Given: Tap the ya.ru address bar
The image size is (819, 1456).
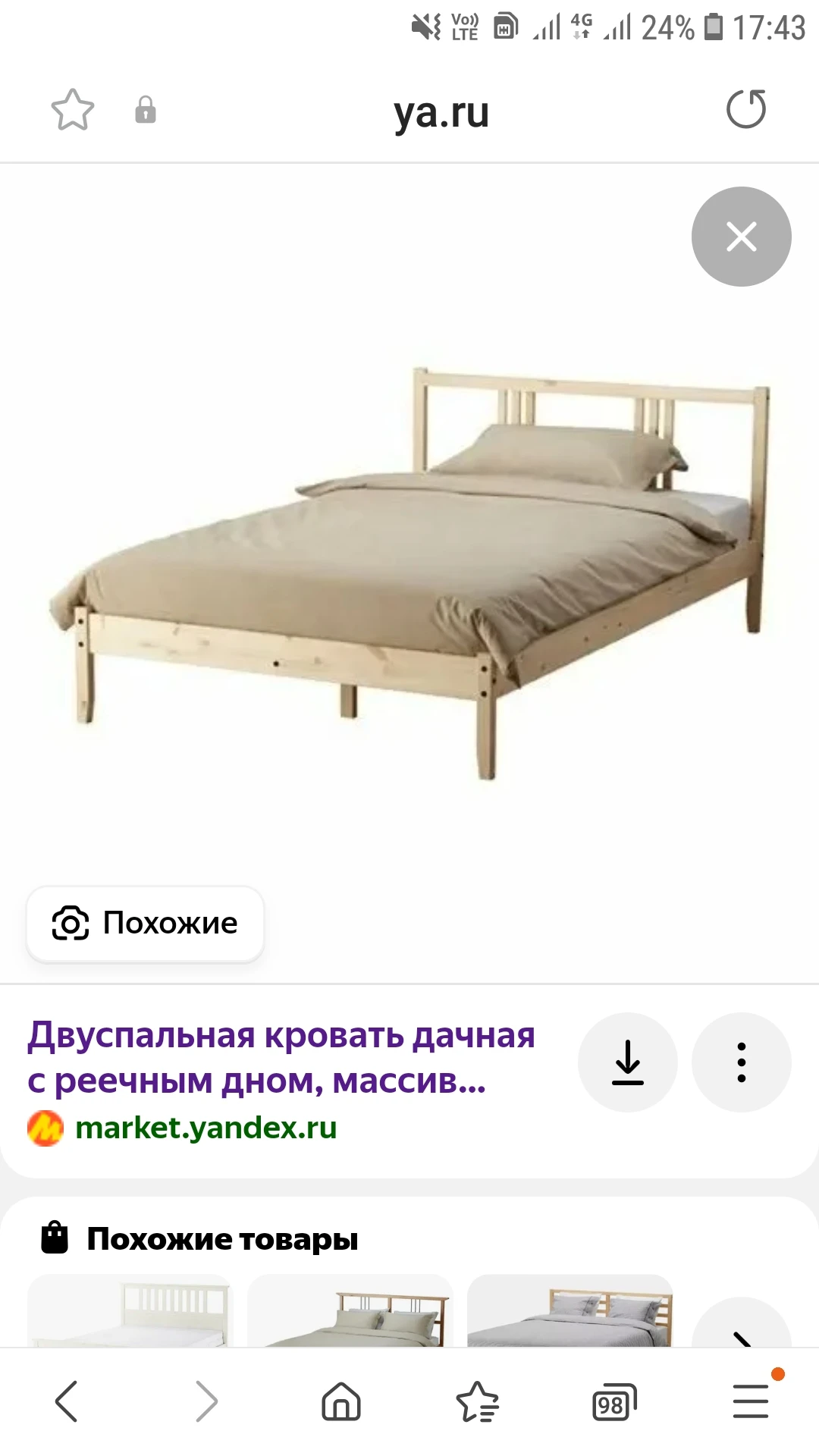Looking at the screenshot, I should [x=441, y=113].
